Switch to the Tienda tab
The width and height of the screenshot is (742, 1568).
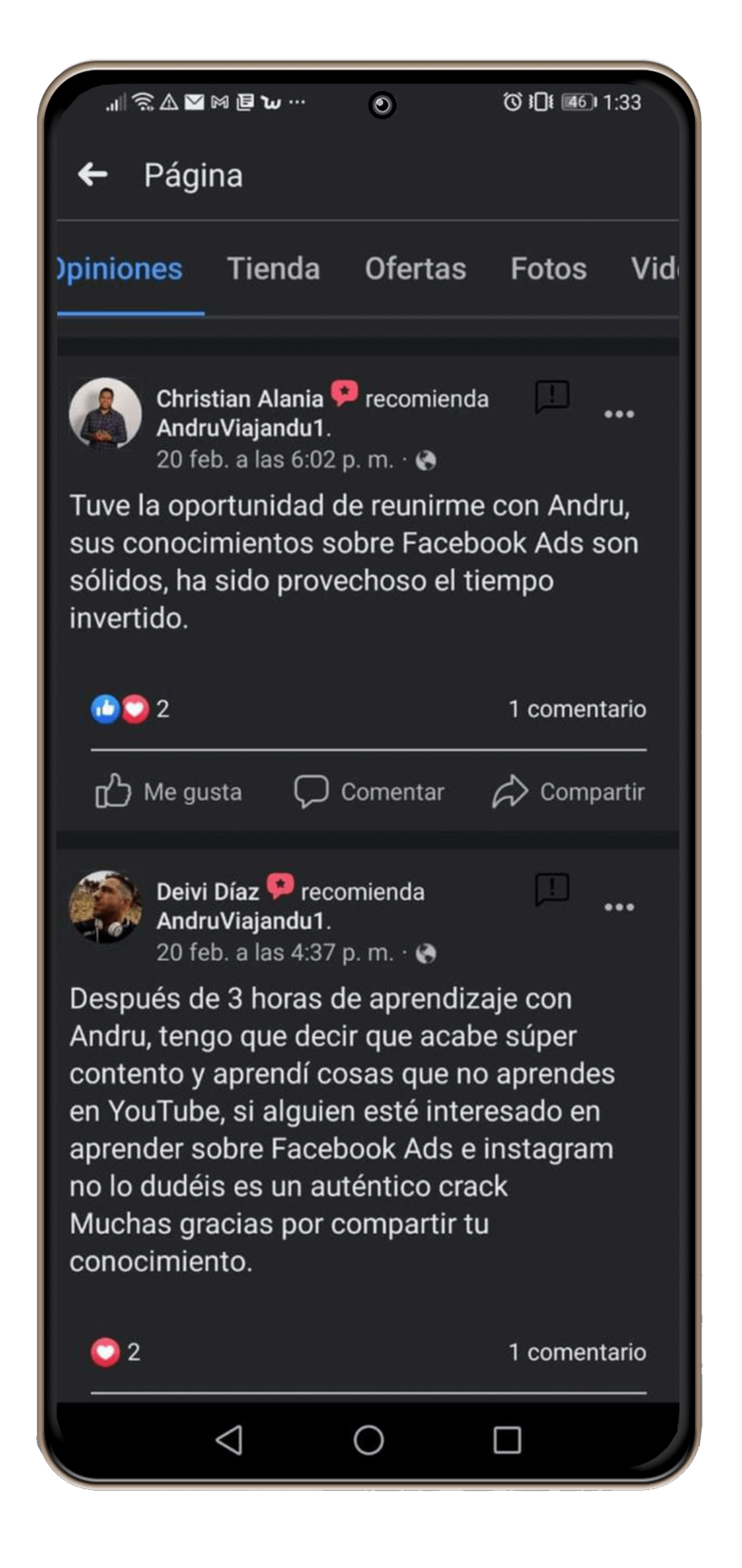[x=273, y=269]
